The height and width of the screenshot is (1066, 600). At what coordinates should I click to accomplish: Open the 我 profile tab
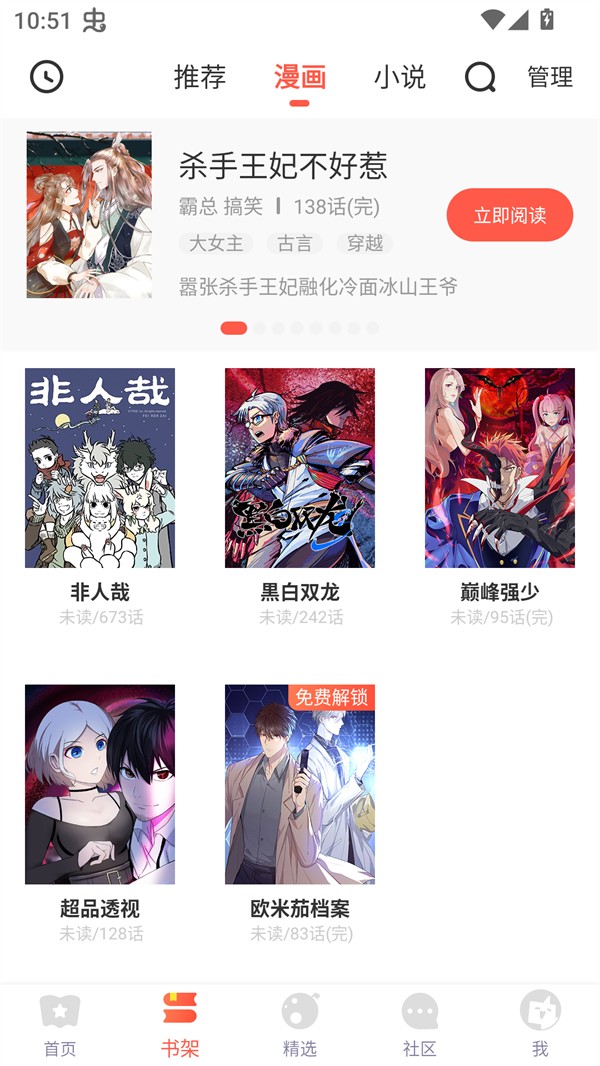540,1025
